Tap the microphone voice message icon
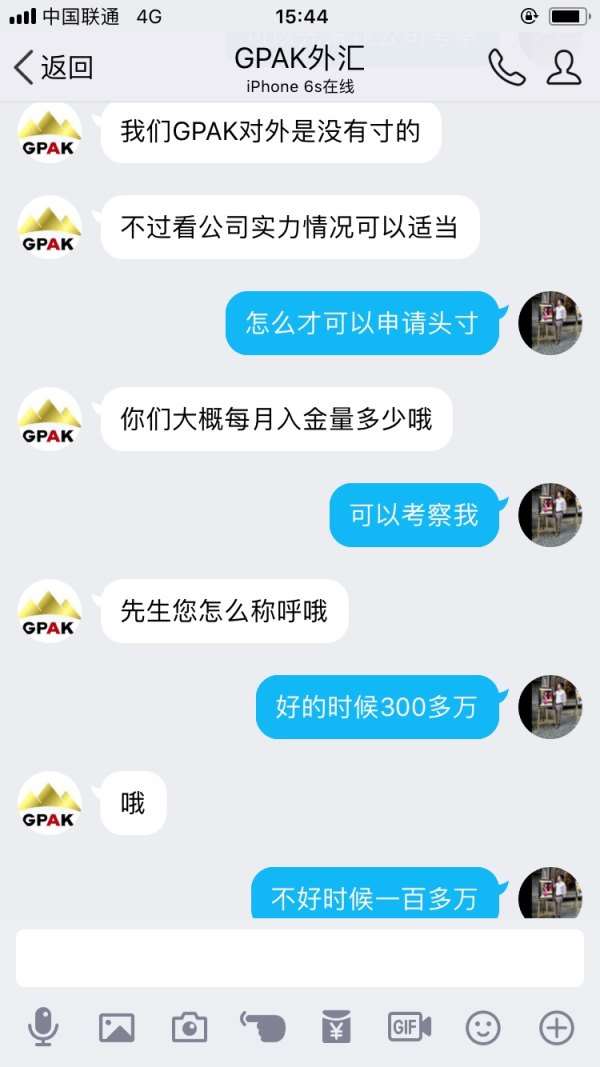 43,1027
